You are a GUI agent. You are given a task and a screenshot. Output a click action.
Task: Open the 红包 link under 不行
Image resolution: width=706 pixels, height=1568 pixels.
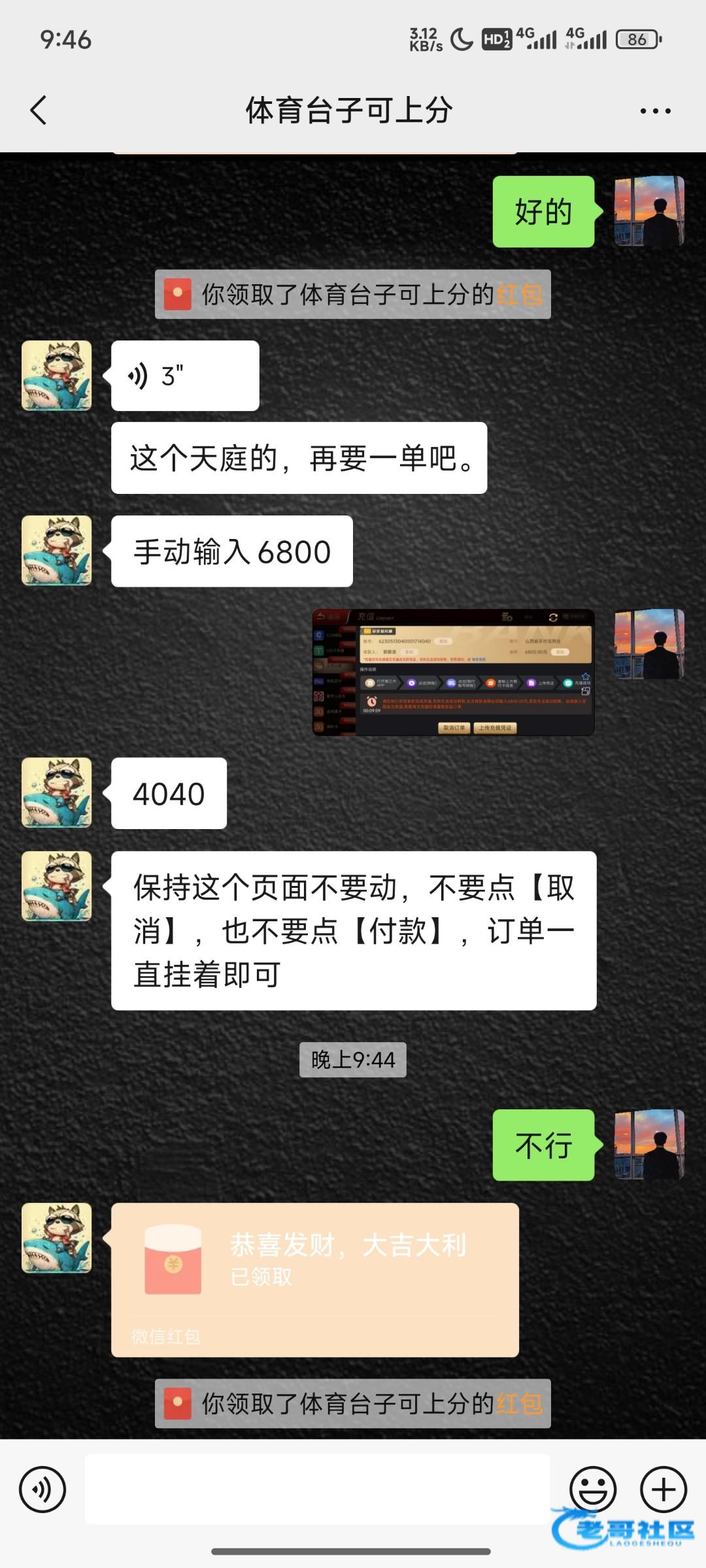click(519, 1403)
